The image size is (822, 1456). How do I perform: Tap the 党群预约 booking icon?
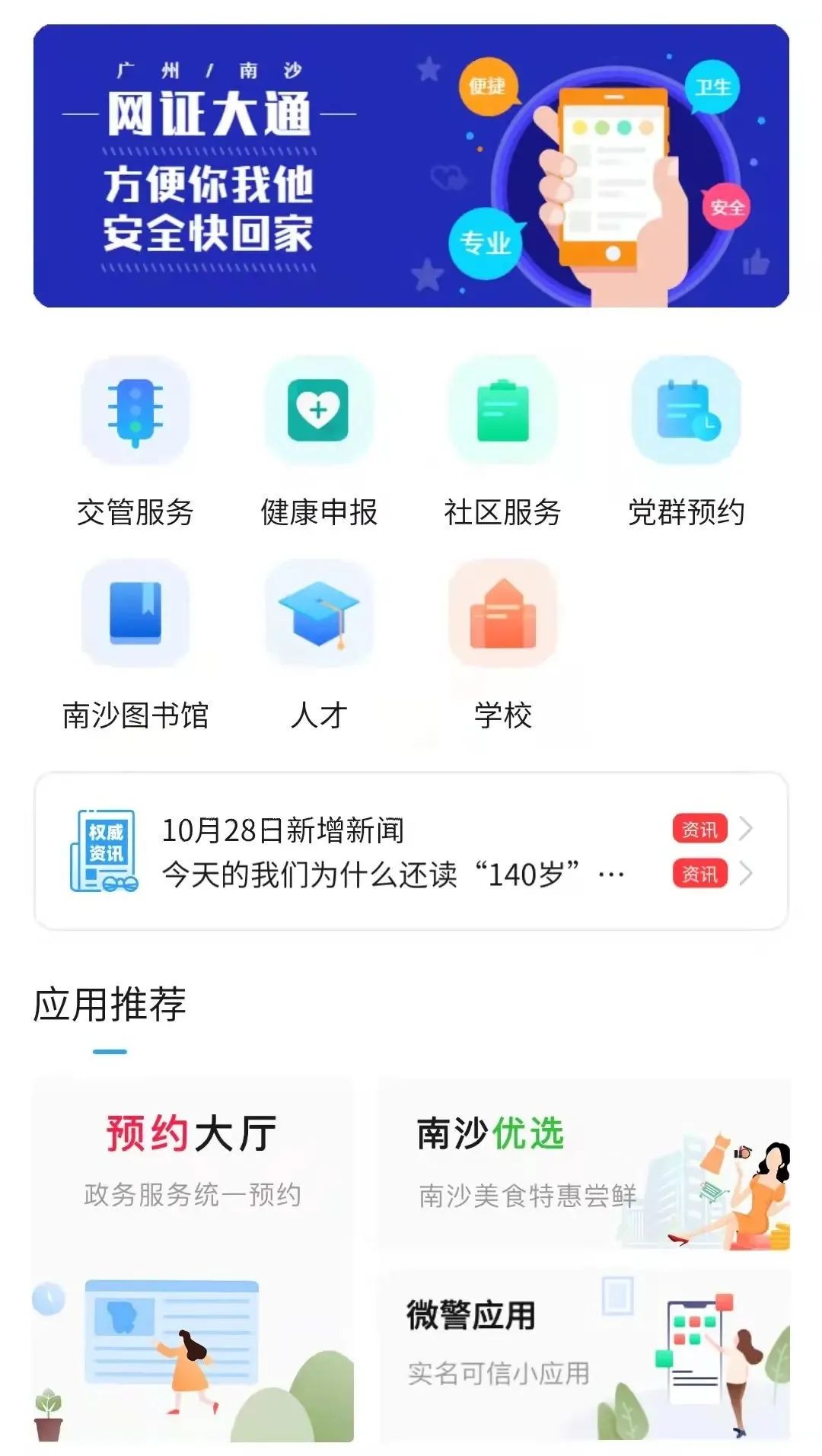pyautogui.click(x=687, y=411)
